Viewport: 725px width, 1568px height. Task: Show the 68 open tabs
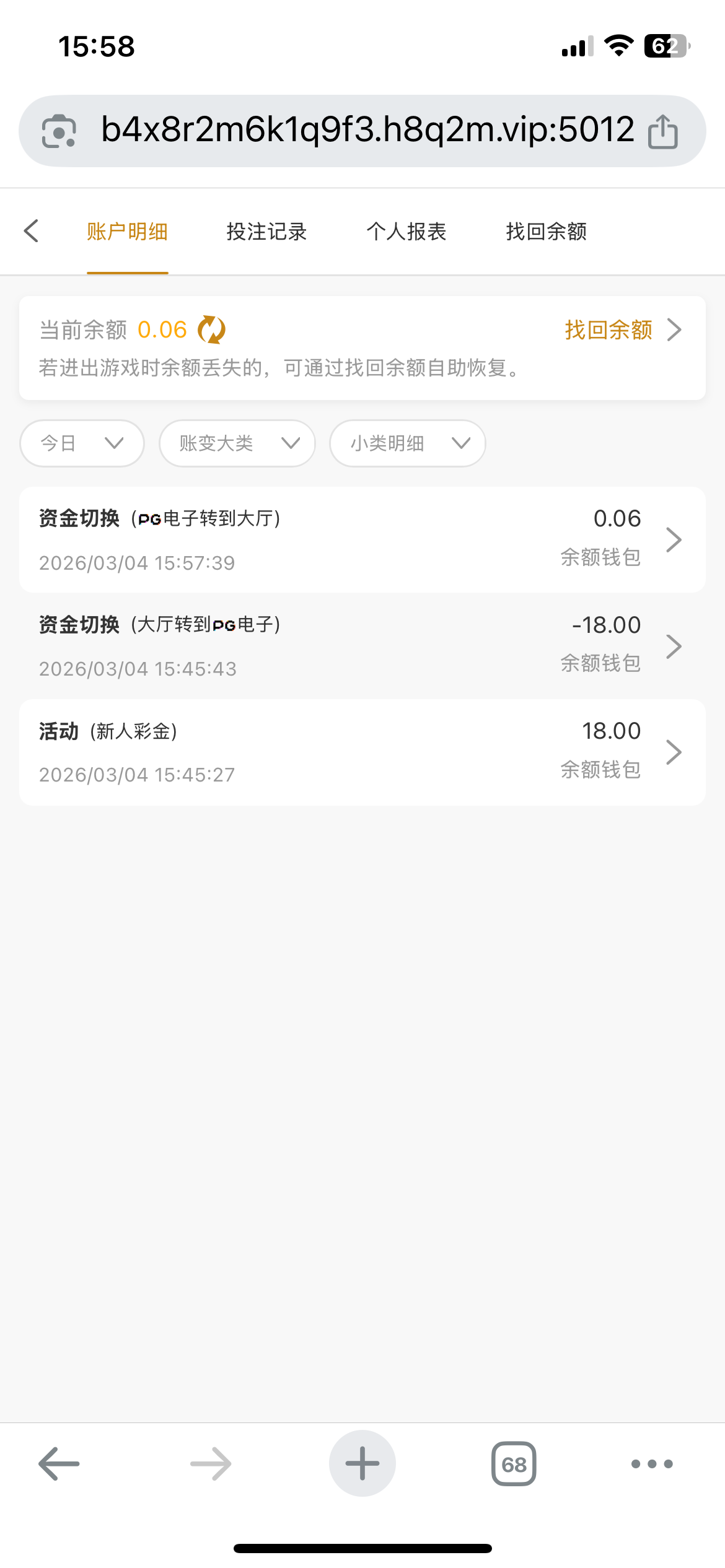(x=514, y=1464)
